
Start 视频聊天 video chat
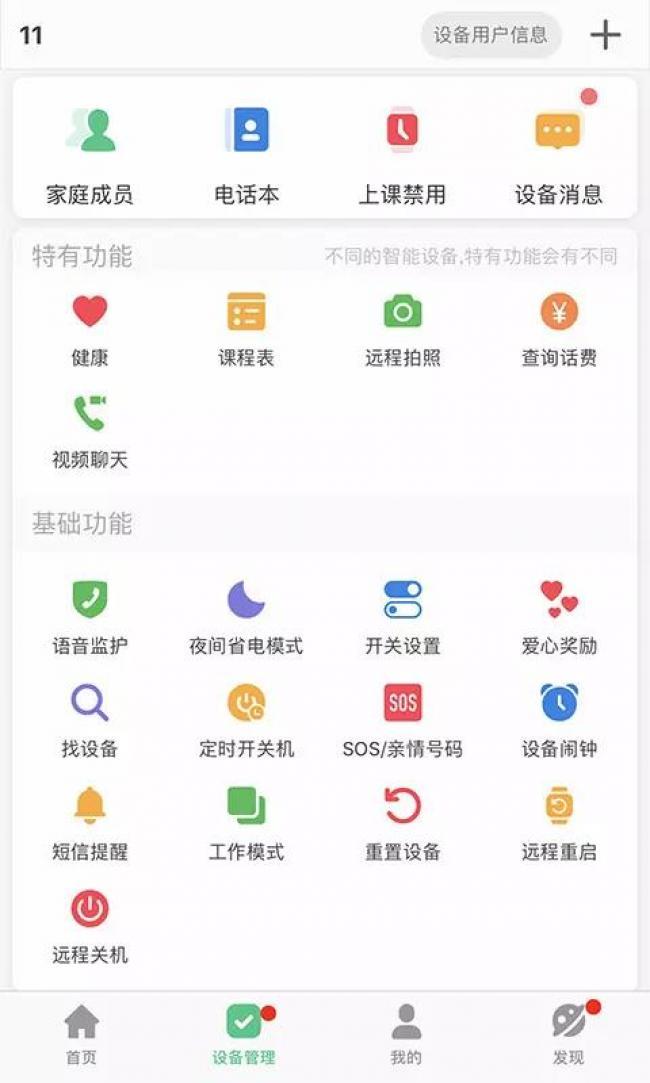tap(90, 432)
